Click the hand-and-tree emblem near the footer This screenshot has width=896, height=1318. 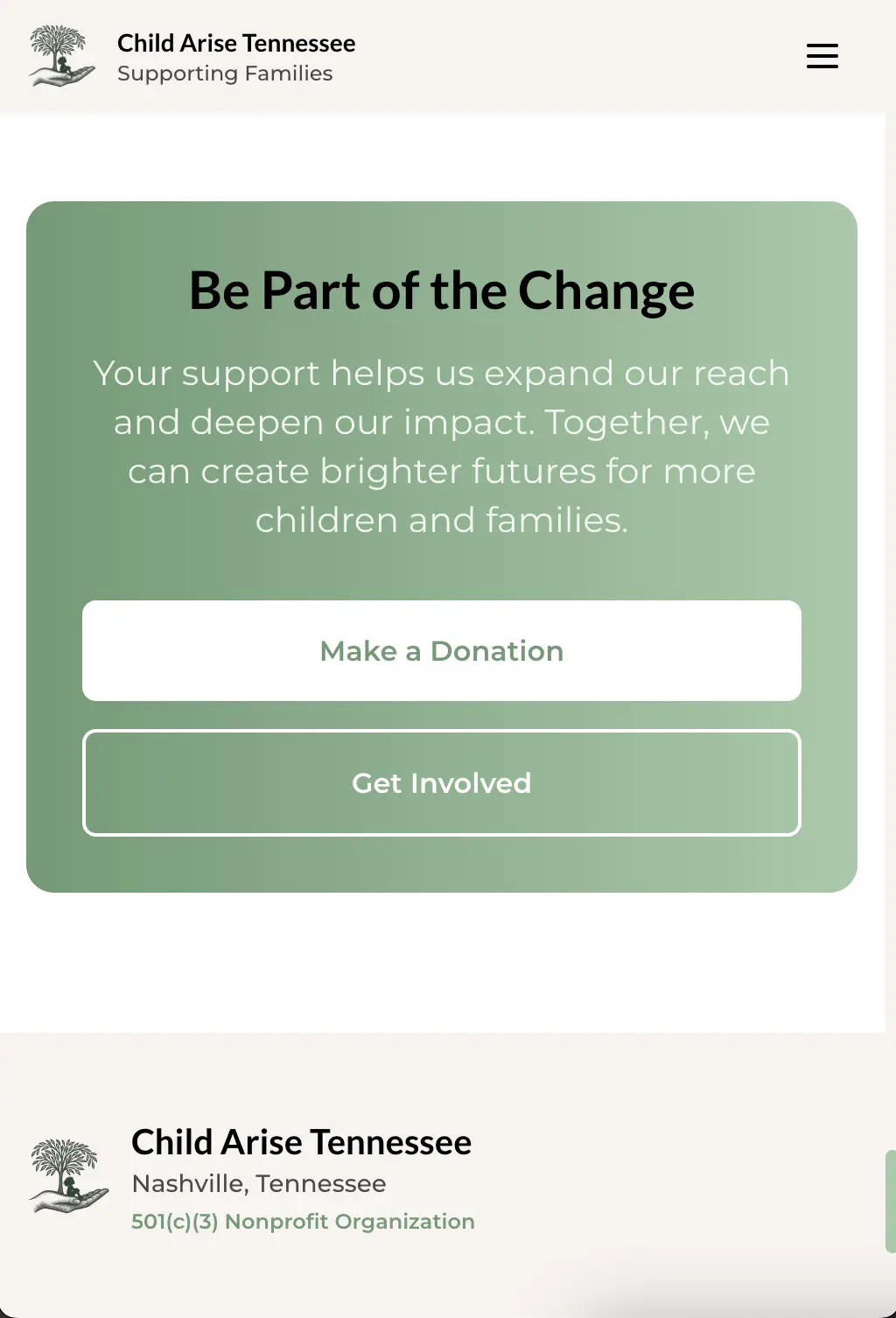pos(63,1179)
